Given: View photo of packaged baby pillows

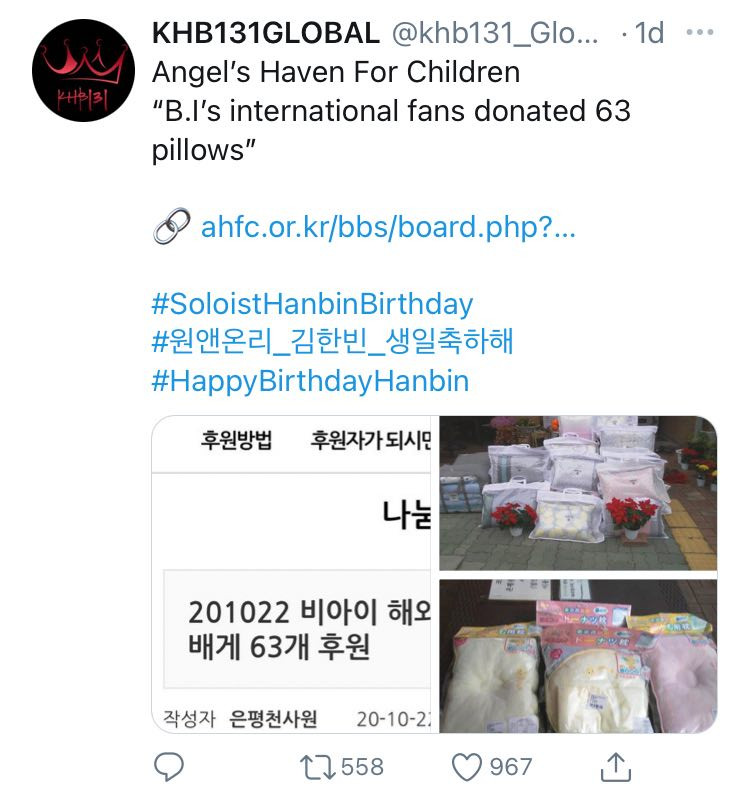Looking at the screenshot, I should [x=578, y=656].
